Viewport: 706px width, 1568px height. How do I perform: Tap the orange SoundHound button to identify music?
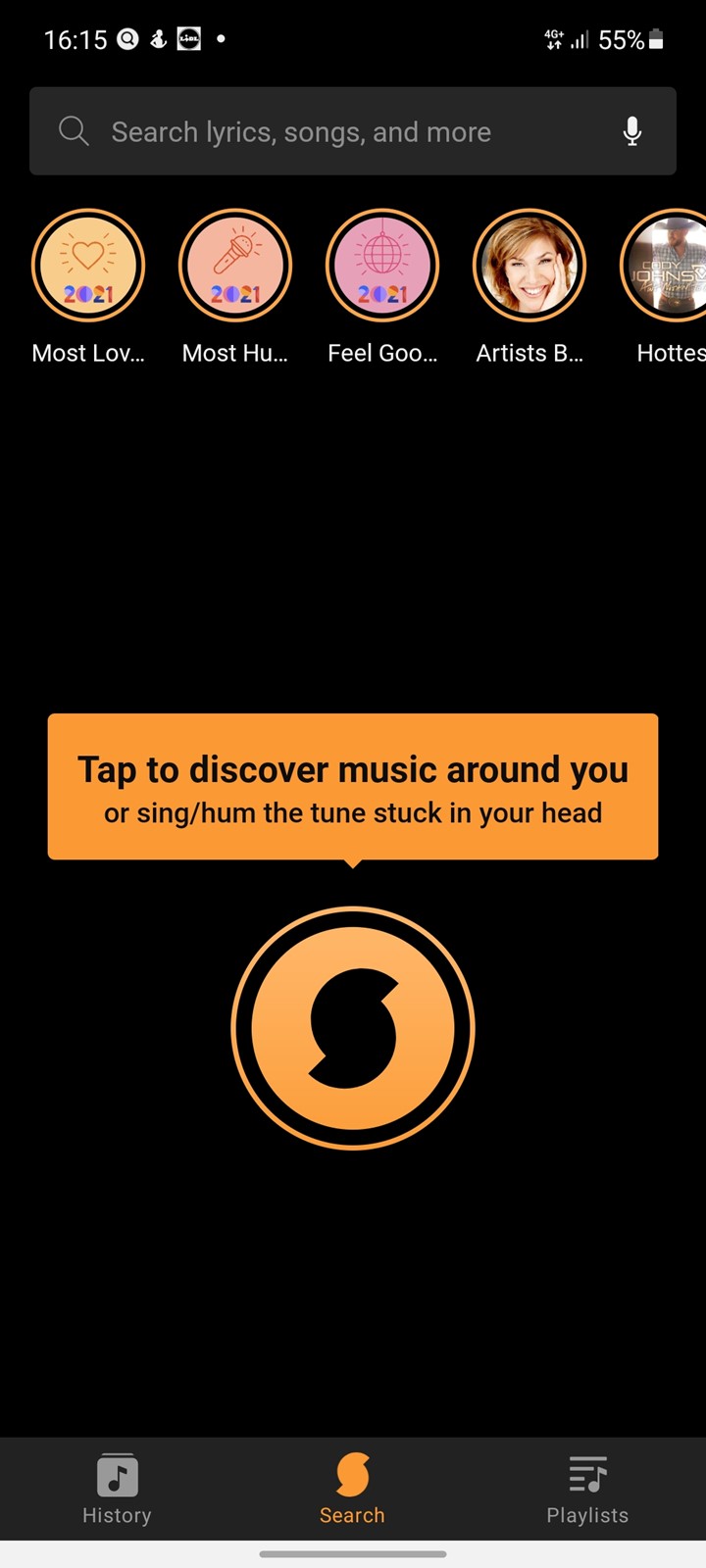(x=353, y=1028)
